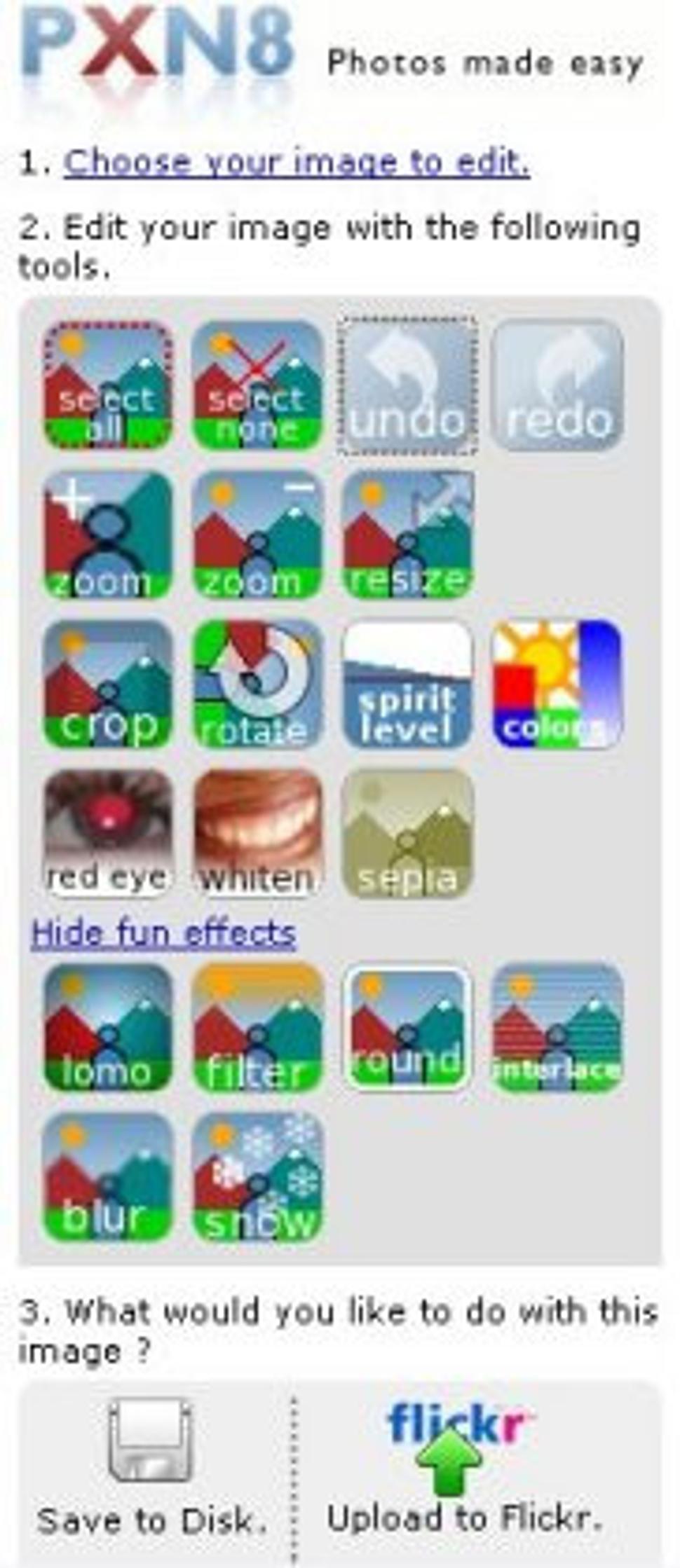Open the 'Choose your image to edit' link
Viewport: 680px width, 1568px height.
tap(296, 163)
